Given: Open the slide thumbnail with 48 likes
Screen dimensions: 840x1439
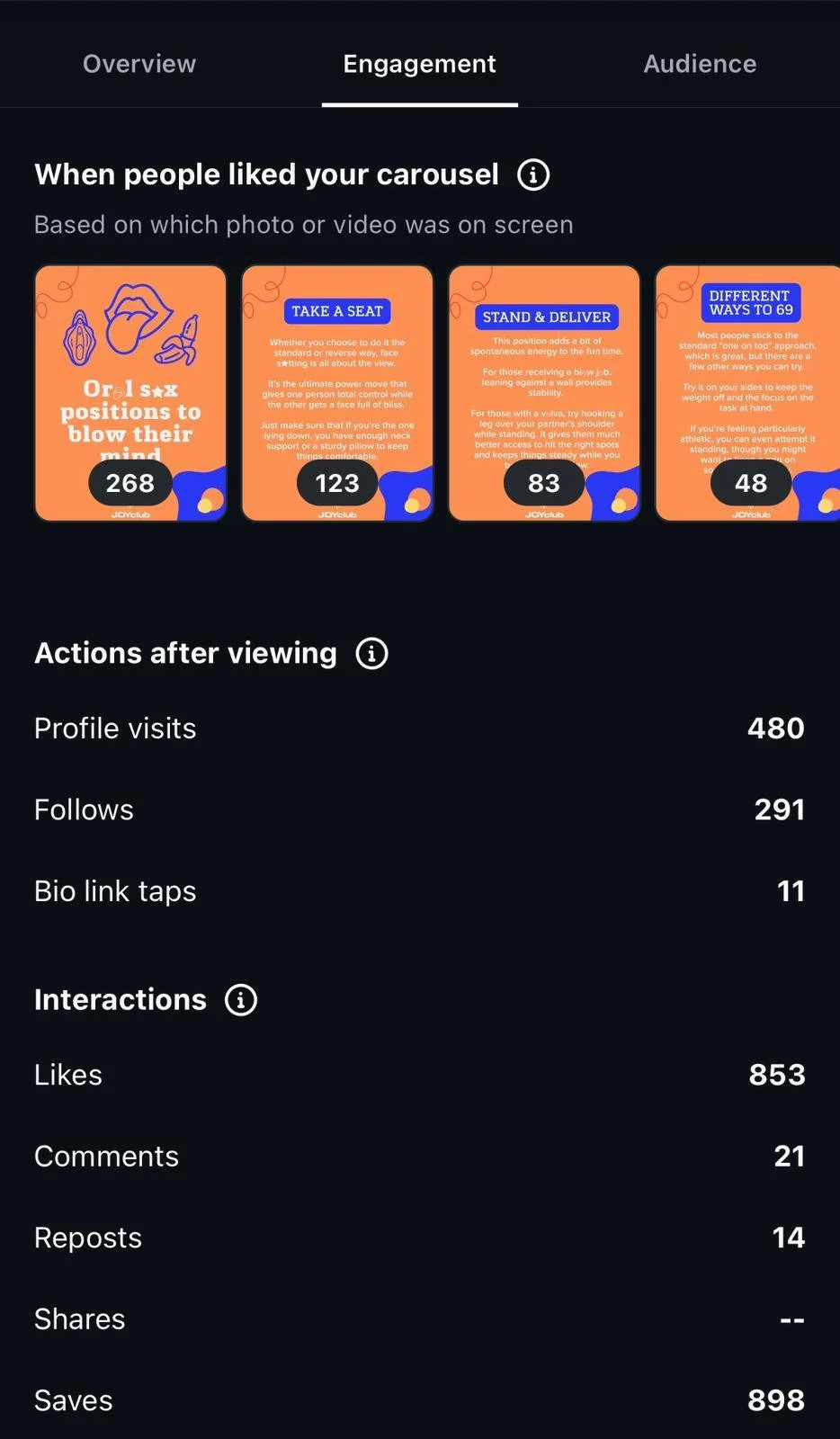Looking at the screenshot, I should (x=747, y=393).
